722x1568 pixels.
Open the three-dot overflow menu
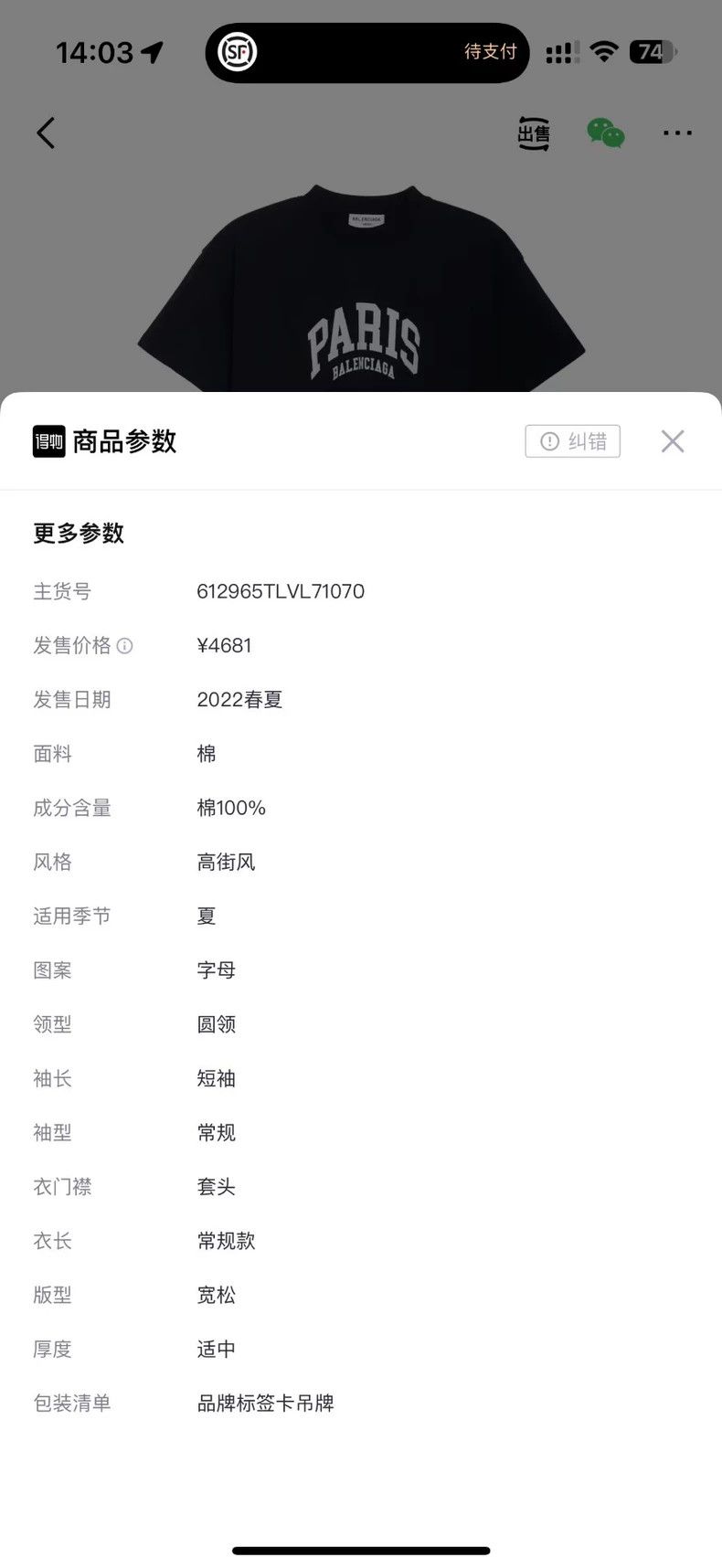tap(677, 133)
